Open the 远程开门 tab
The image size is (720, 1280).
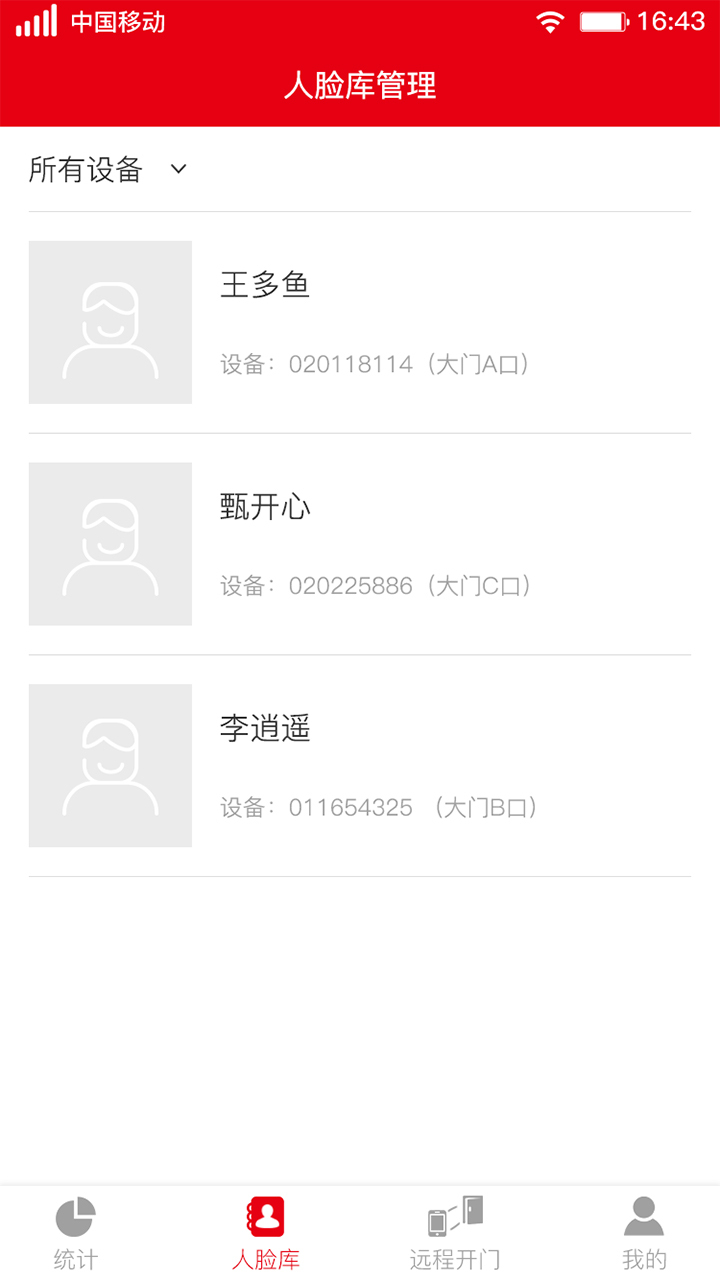point(453,1230)
